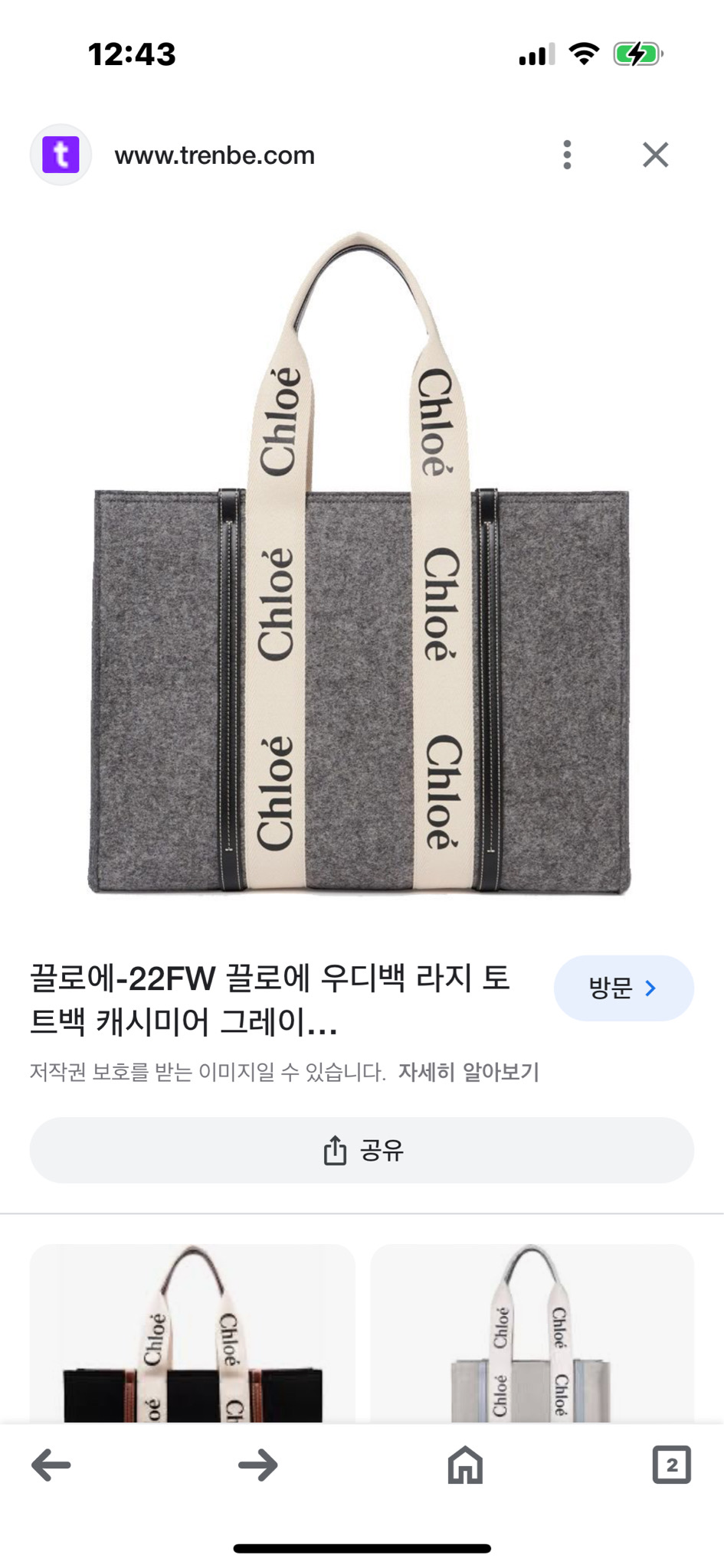Click the trenbe site favicon
This screenshot has height=1568, width=724.
click(64, 155)
